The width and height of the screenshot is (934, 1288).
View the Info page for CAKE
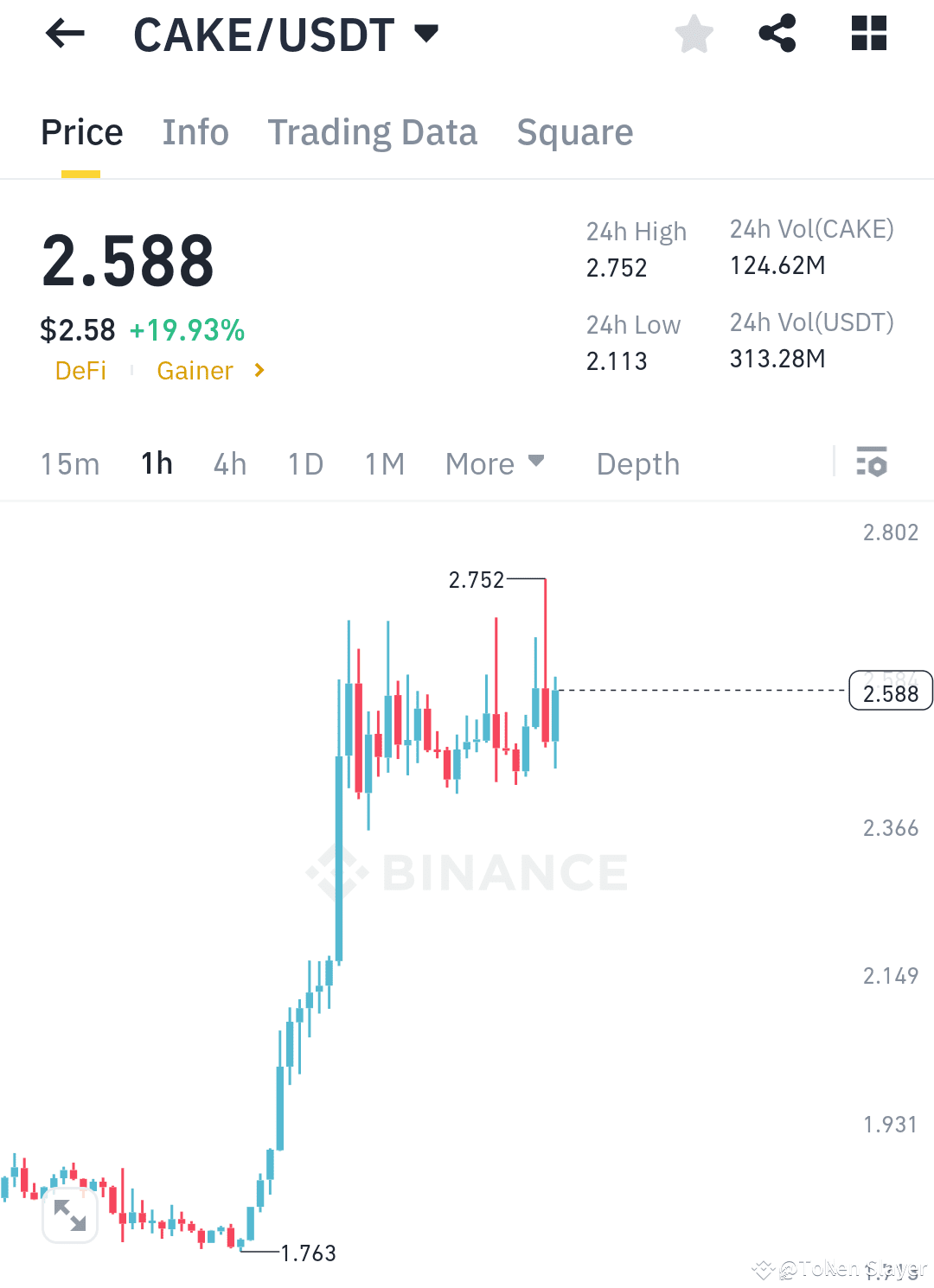(195, 131)
